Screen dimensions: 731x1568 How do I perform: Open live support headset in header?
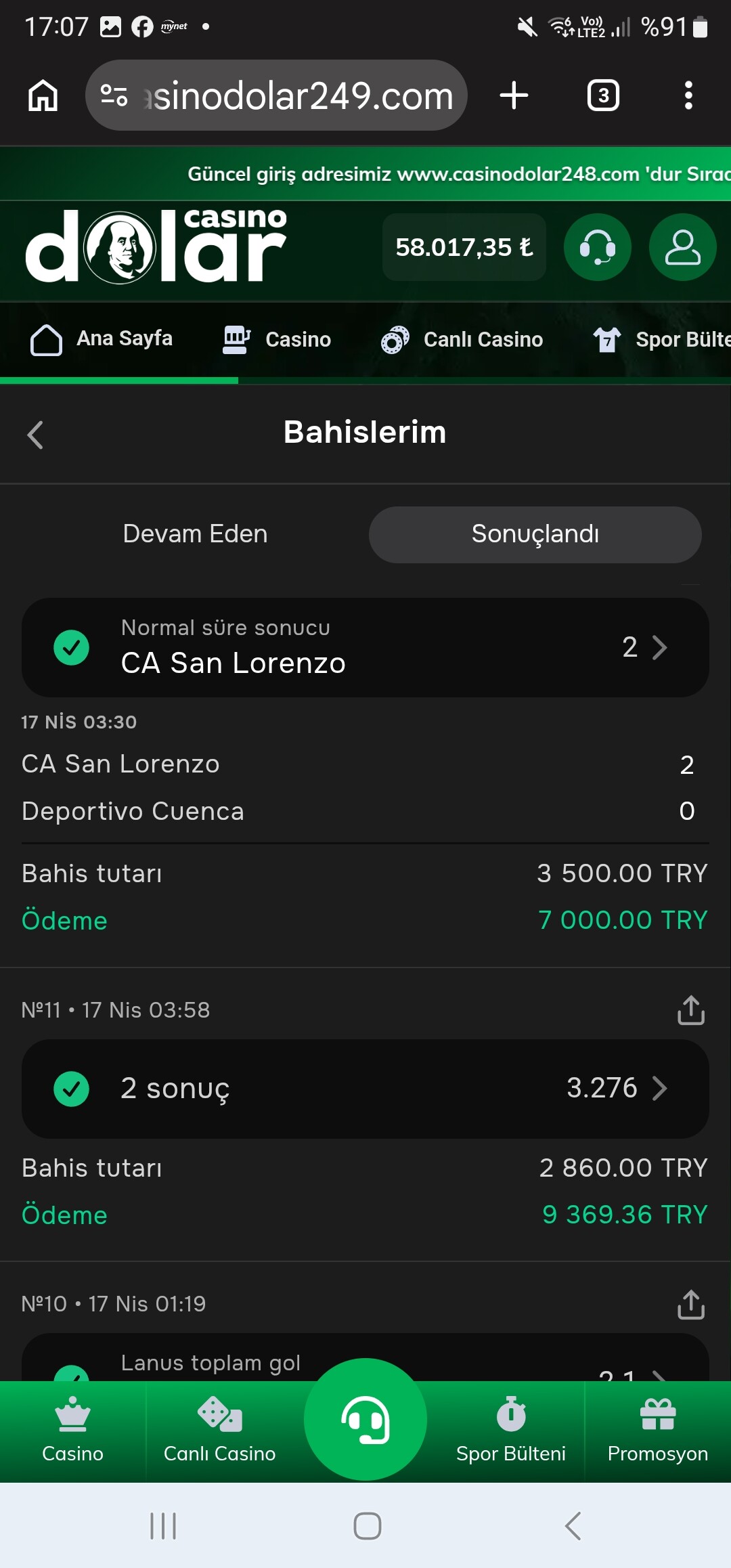[598, 247]
